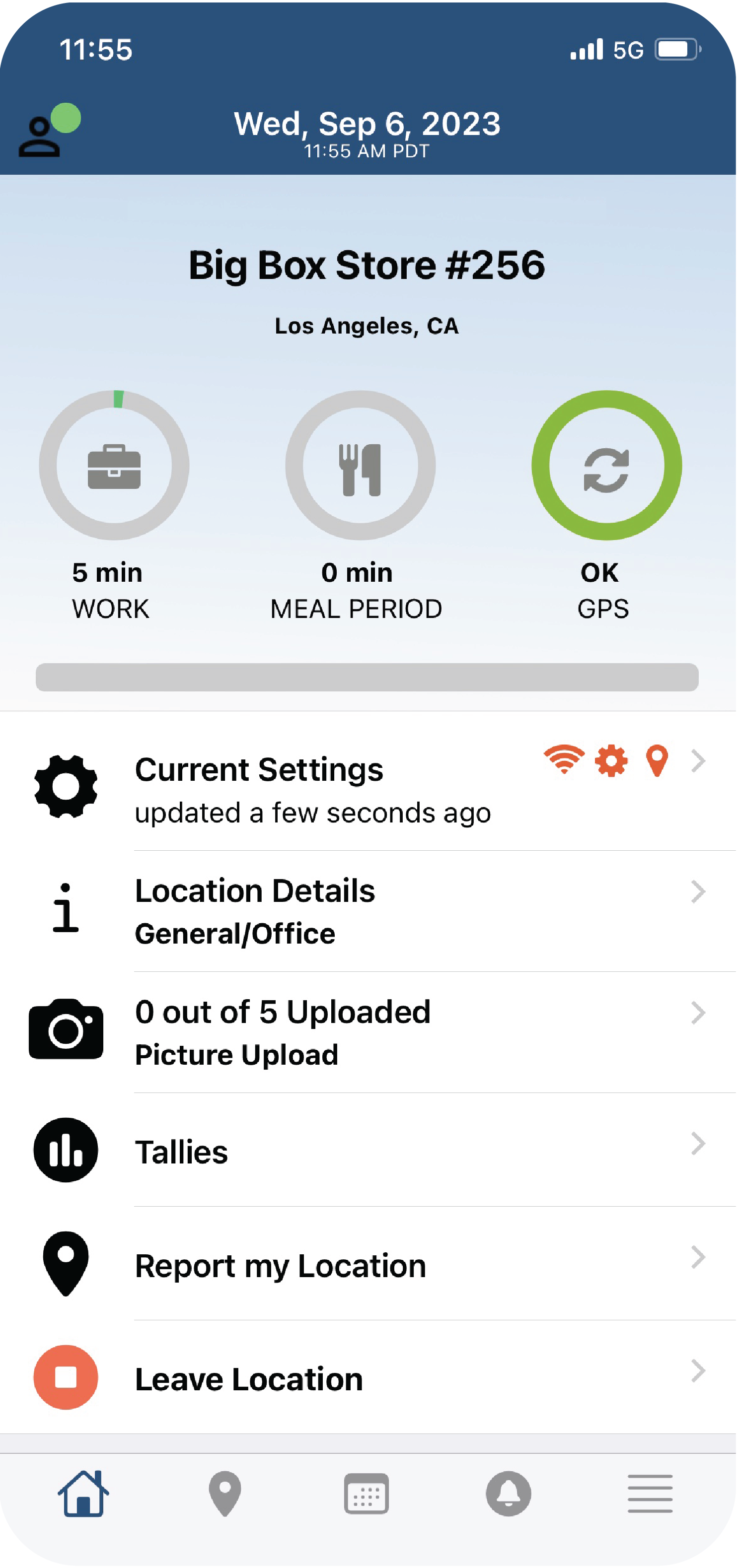The image size is (737, 1568).
Task: Refresh the GPS status circle
Action: (606, 466)
